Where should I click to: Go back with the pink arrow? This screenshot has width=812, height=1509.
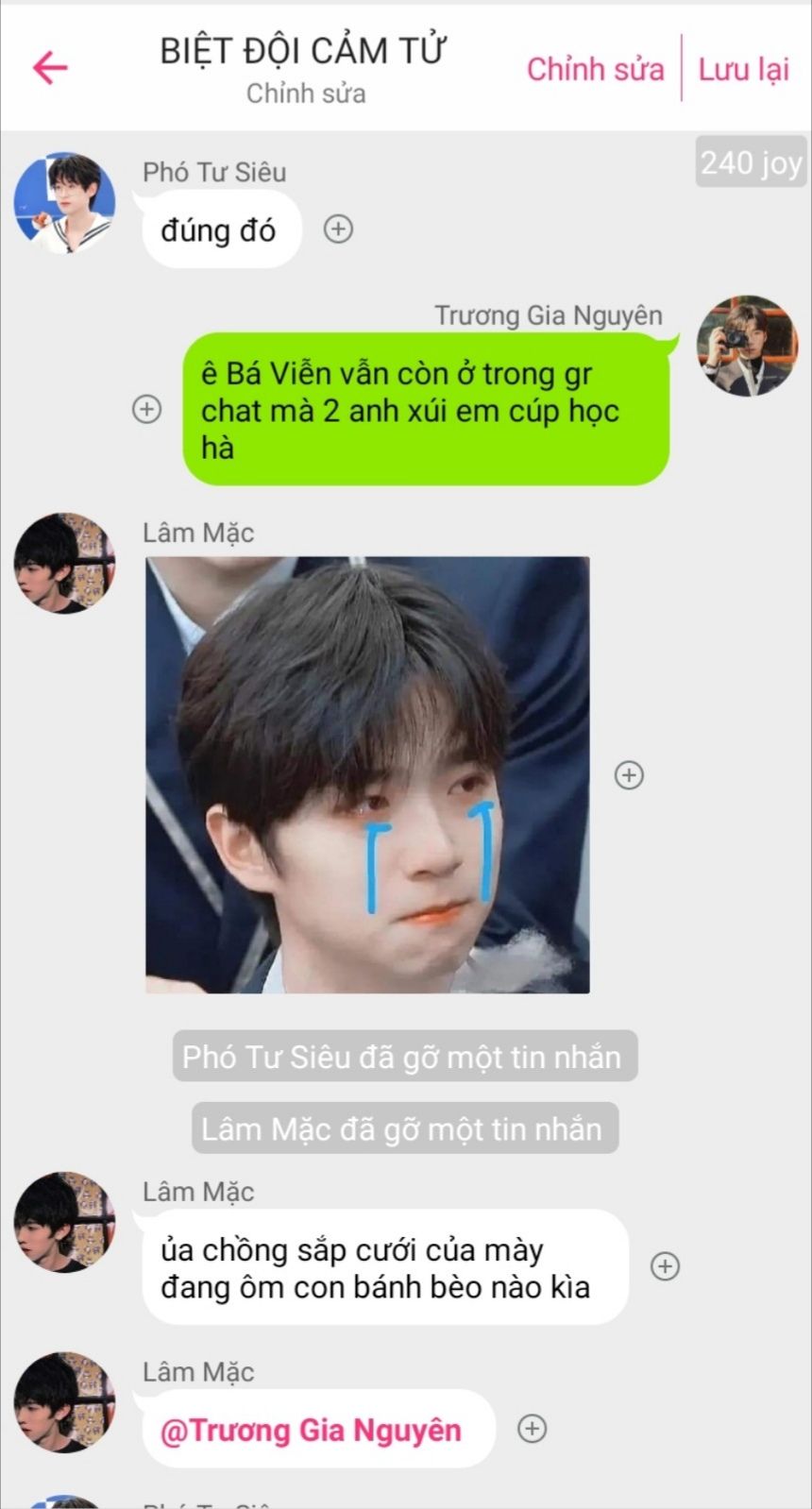click(50, 67)
